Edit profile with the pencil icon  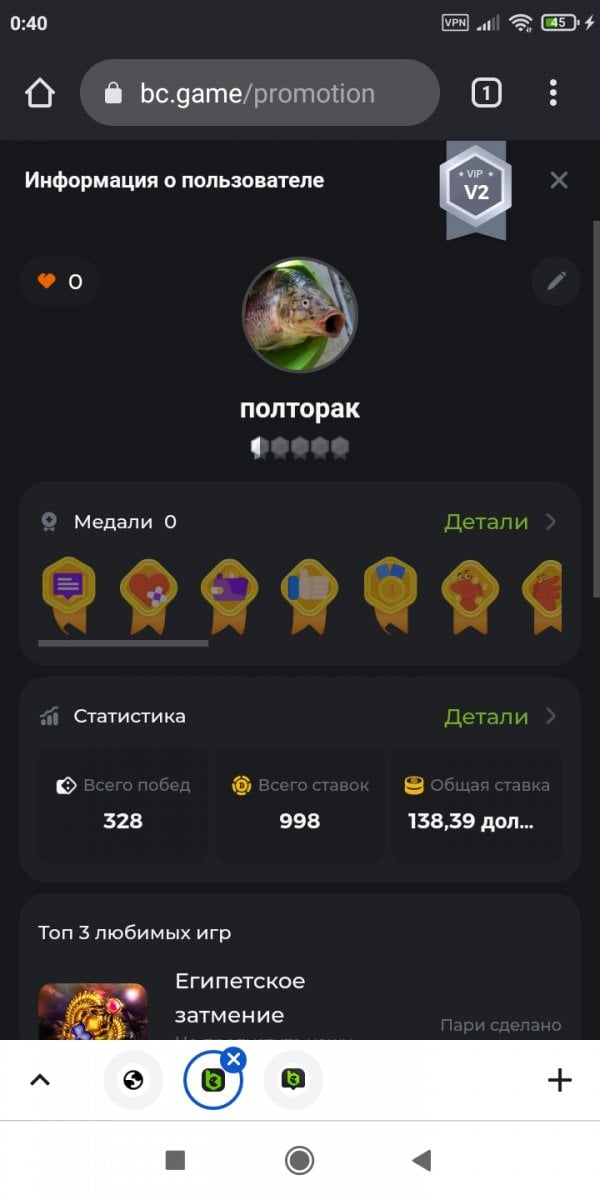click(x=556, y=281)
